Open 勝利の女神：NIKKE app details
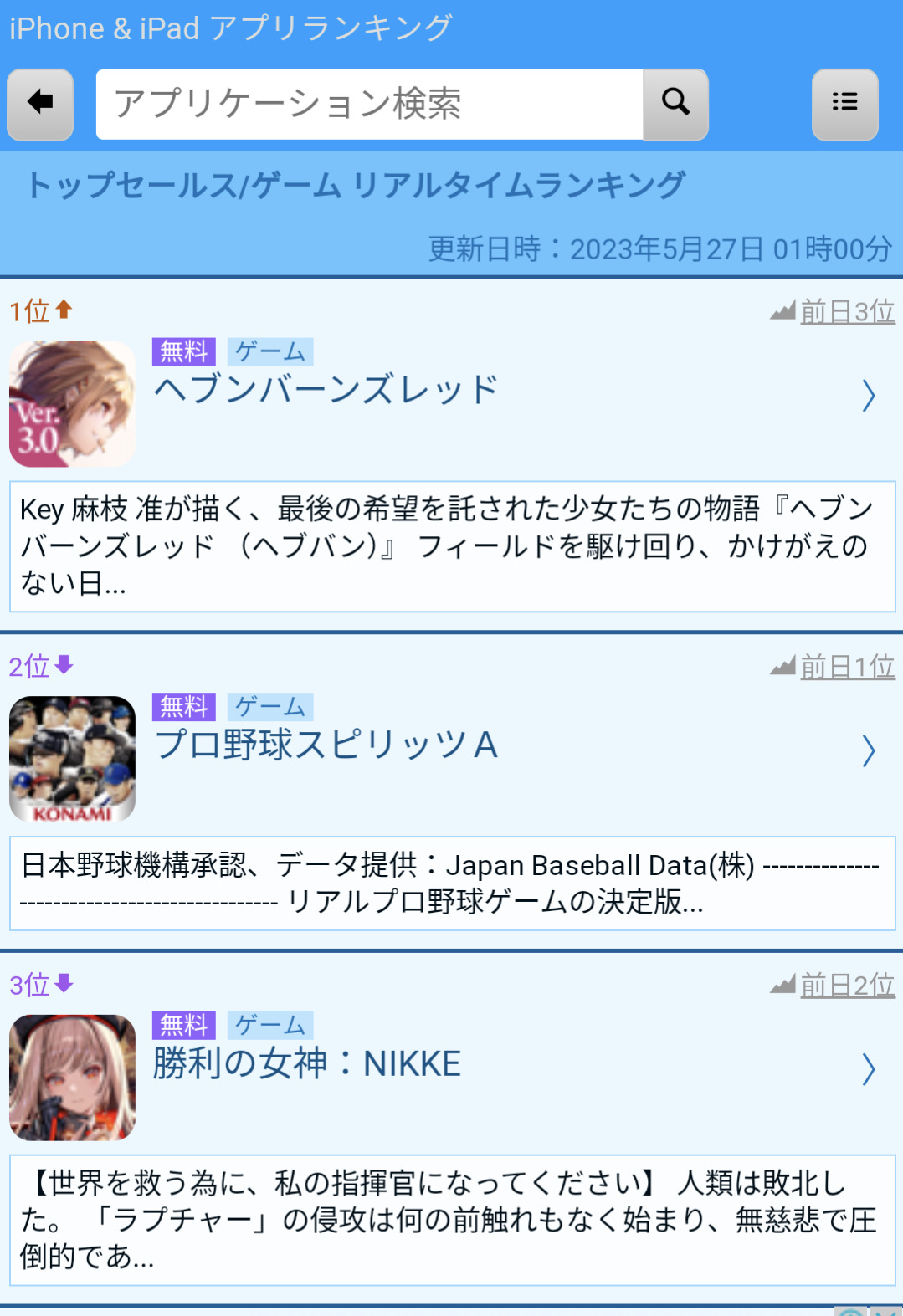 coord(307,1064)
